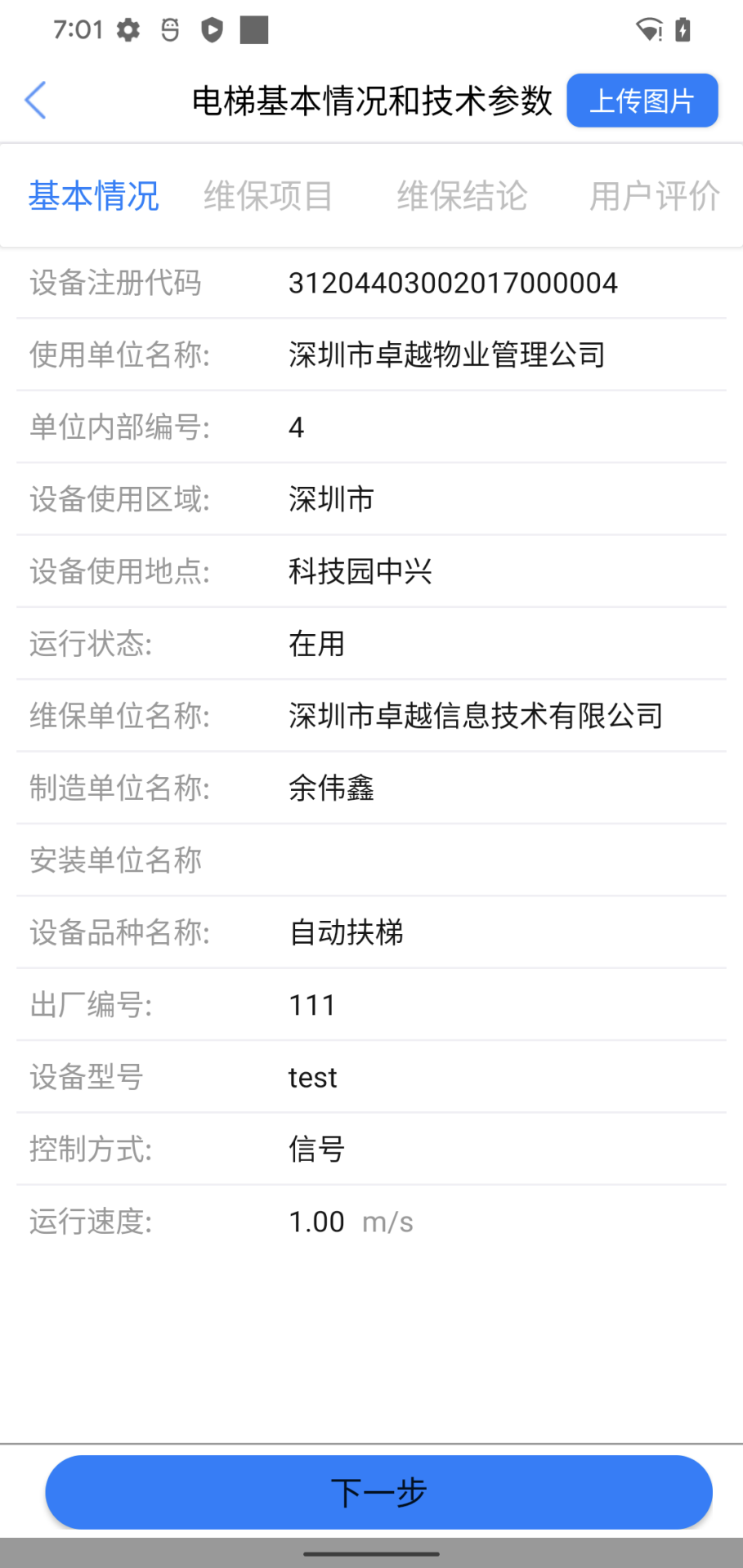The height and width of the screenshot is (1568, 743).
Task: Tap the 设备品种名称 row showing 自动扶梯
Action: coord(347,932)
